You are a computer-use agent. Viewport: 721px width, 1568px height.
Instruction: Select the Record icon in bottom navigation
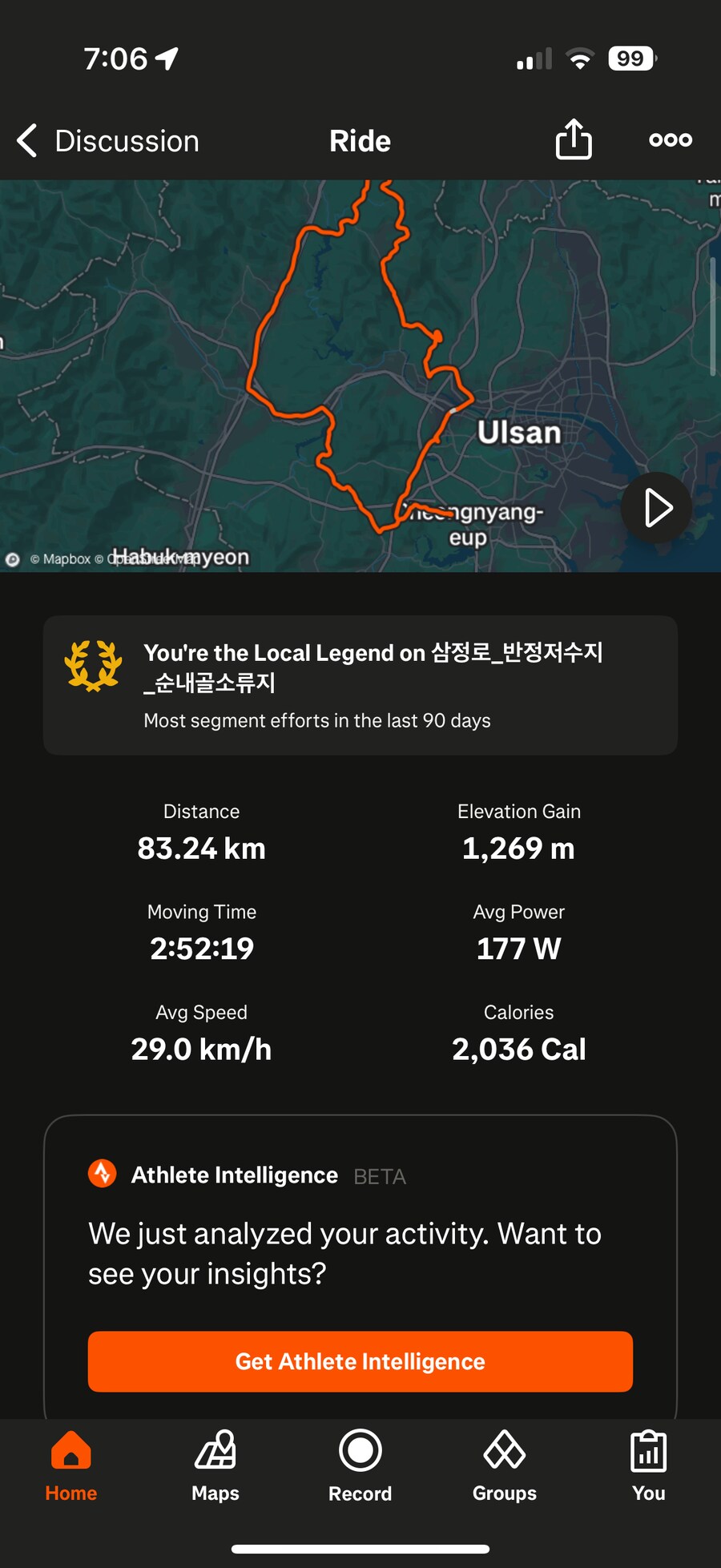click(360, 1465)
